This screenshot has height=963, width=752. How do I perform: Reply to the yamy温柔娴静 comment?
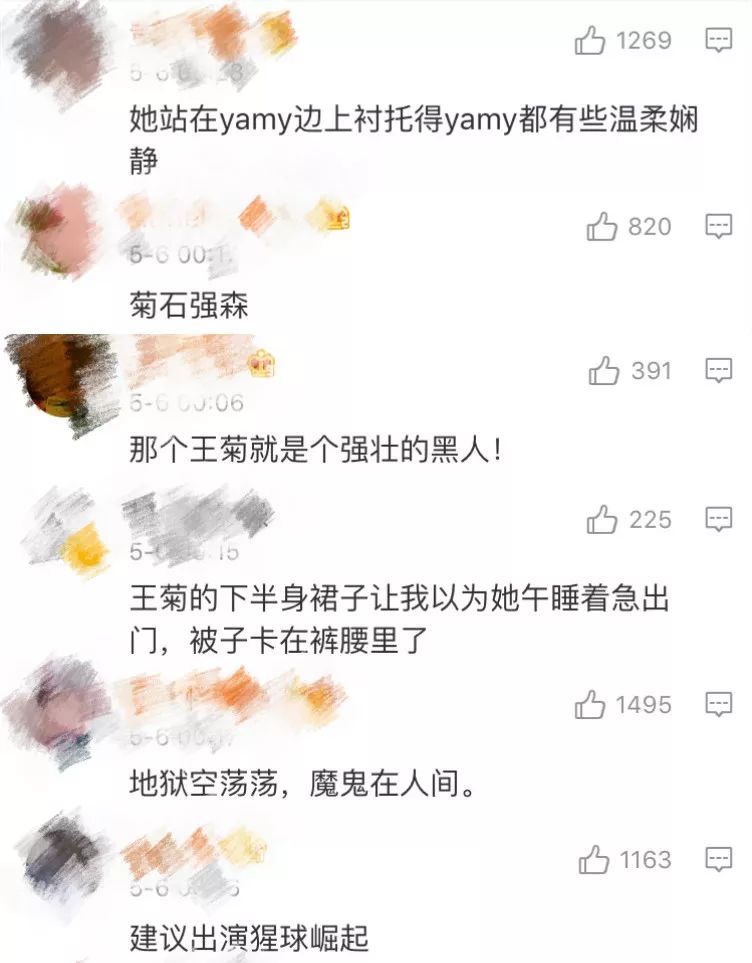coord(719,41)
